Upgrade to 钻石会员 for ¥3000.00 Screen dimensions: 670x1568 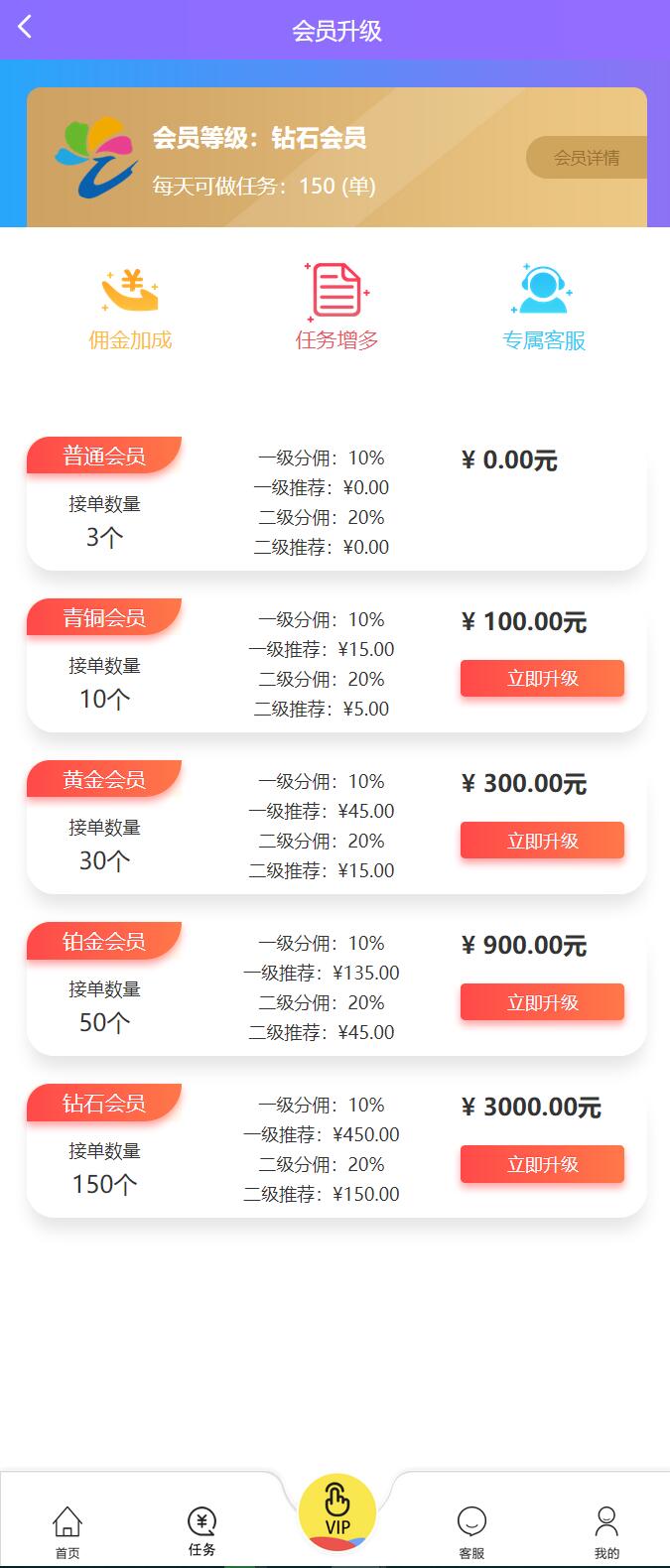coord(542,1164)
